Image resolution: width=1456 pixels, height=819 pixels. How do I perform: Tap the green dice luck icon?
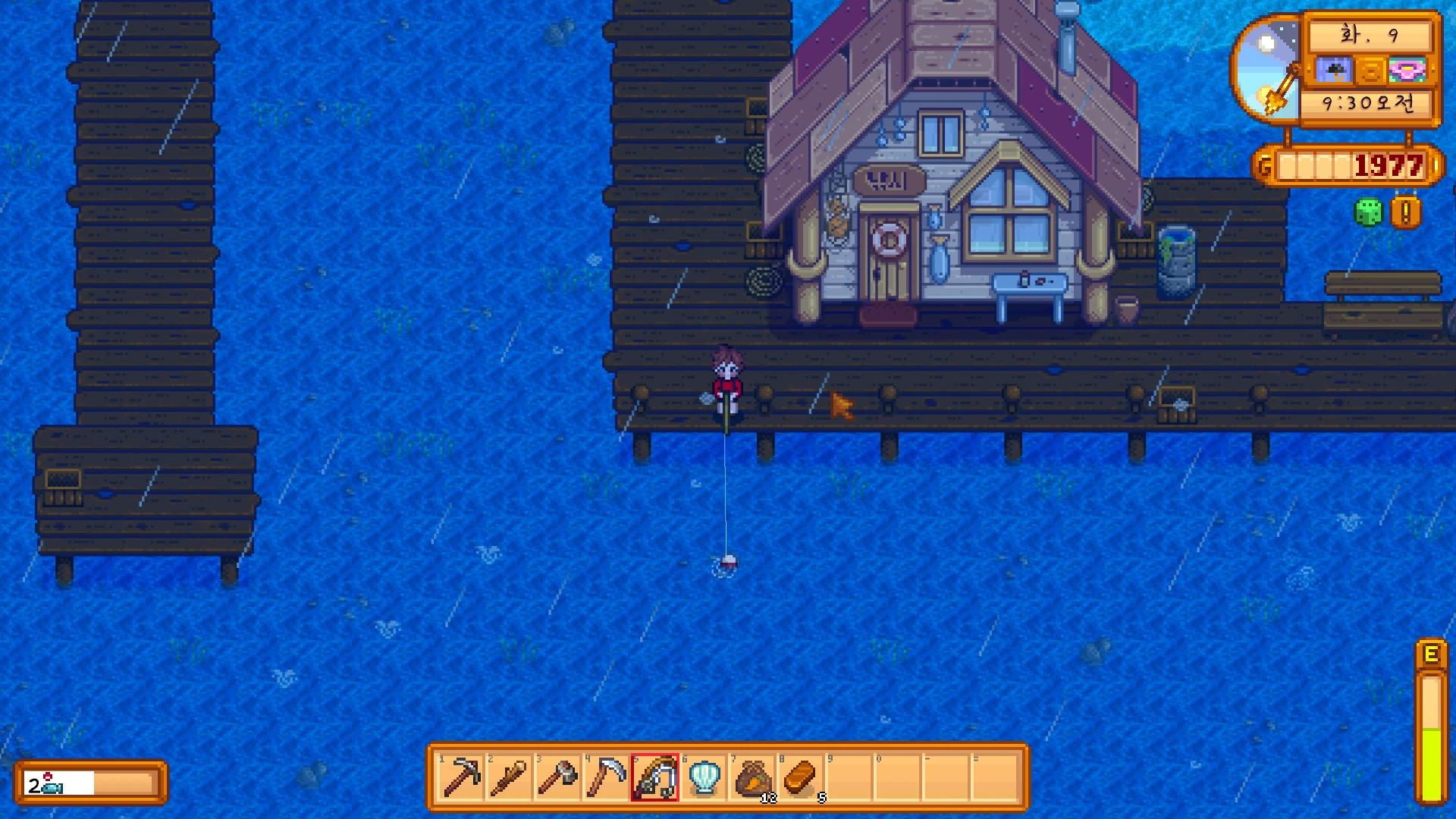(x=1368, y=212)
